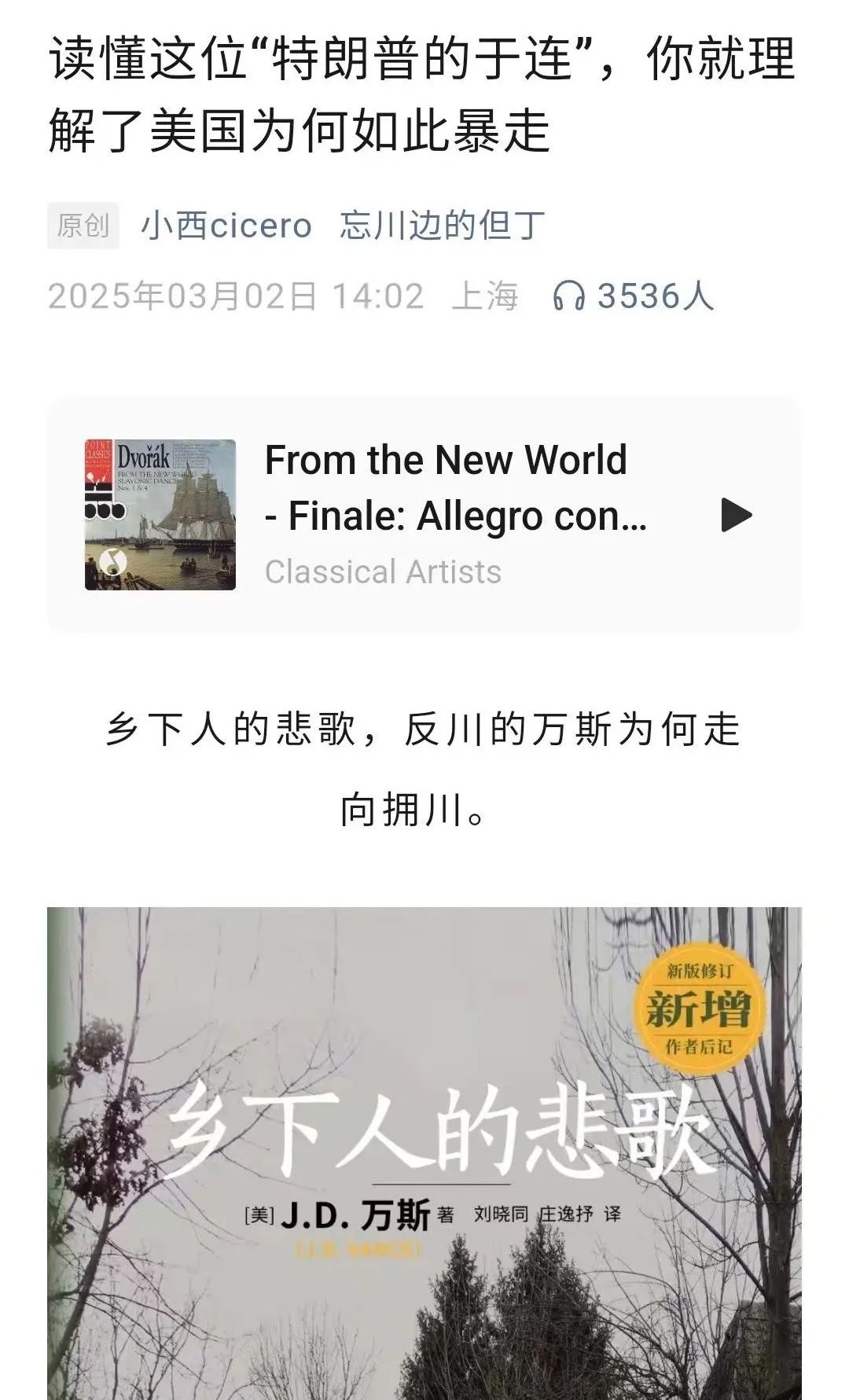
Task: Open the Dvořák music card
Action: click(x=456, y=515)
